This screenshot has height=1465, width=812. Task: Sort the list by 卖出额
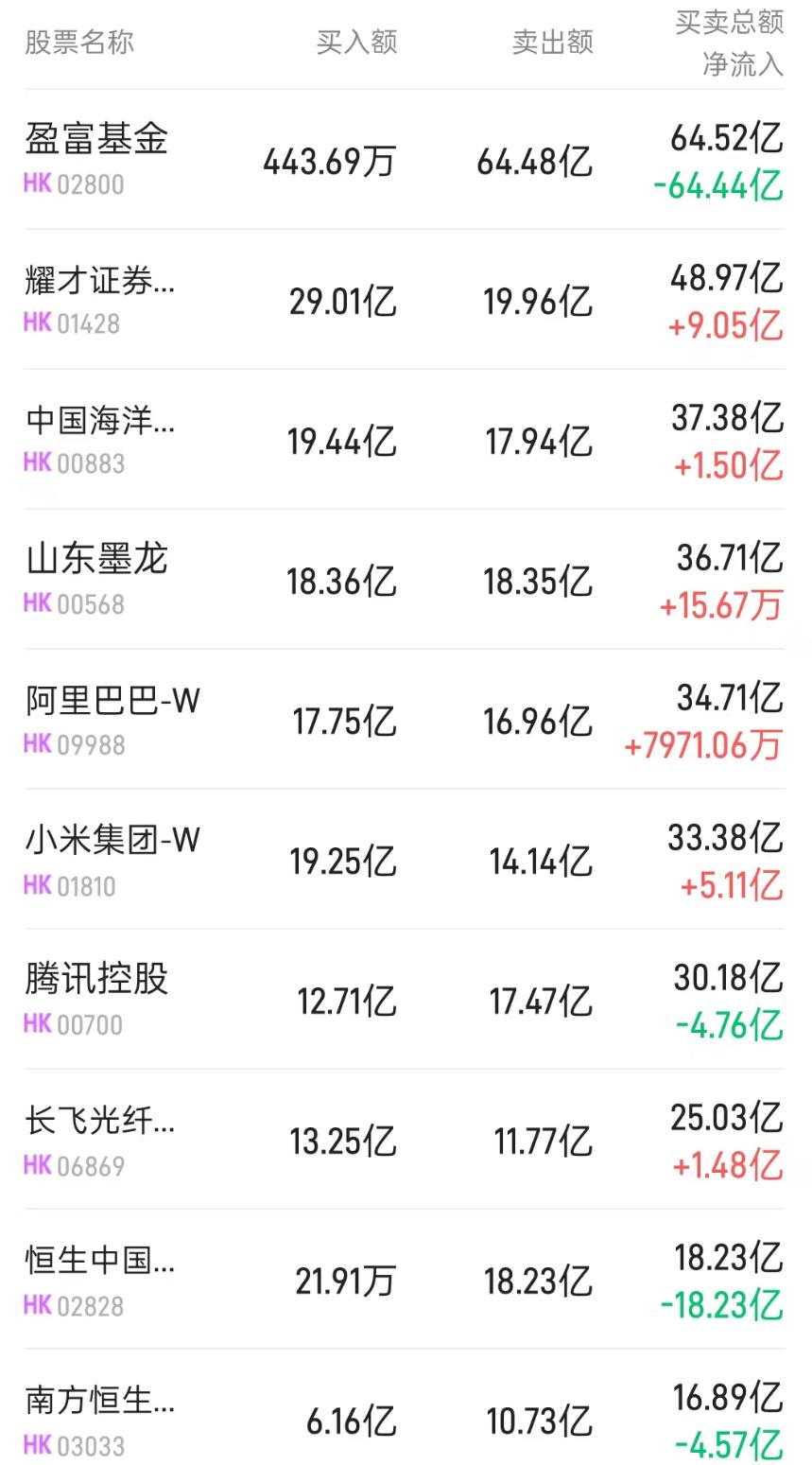coord(553,42)
